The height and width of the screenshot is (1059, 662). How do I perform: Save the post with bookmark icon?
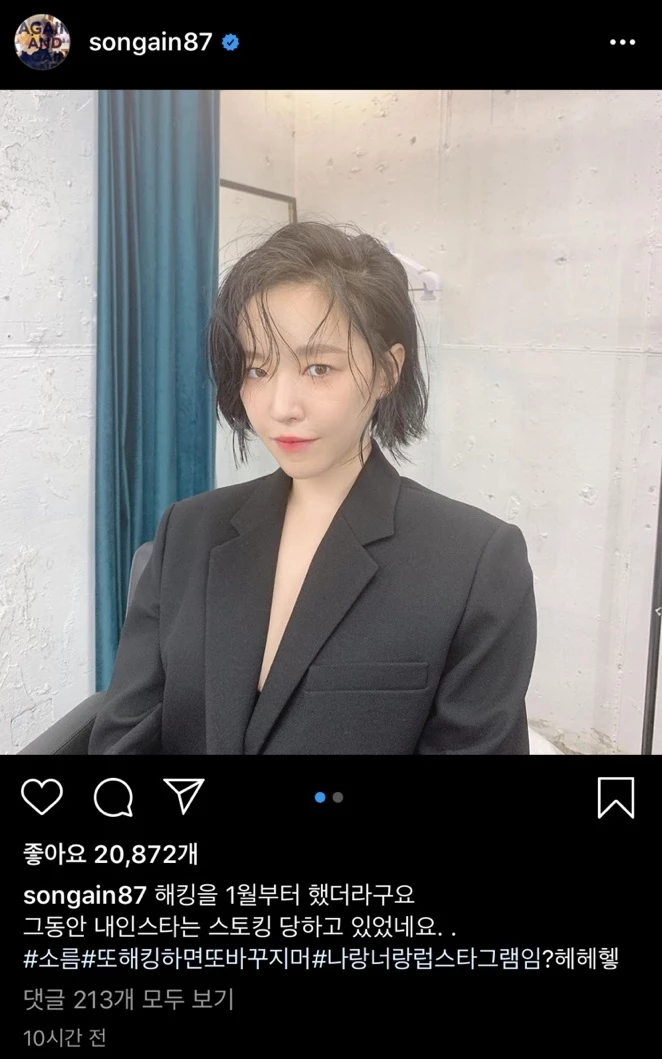(616, 797)
